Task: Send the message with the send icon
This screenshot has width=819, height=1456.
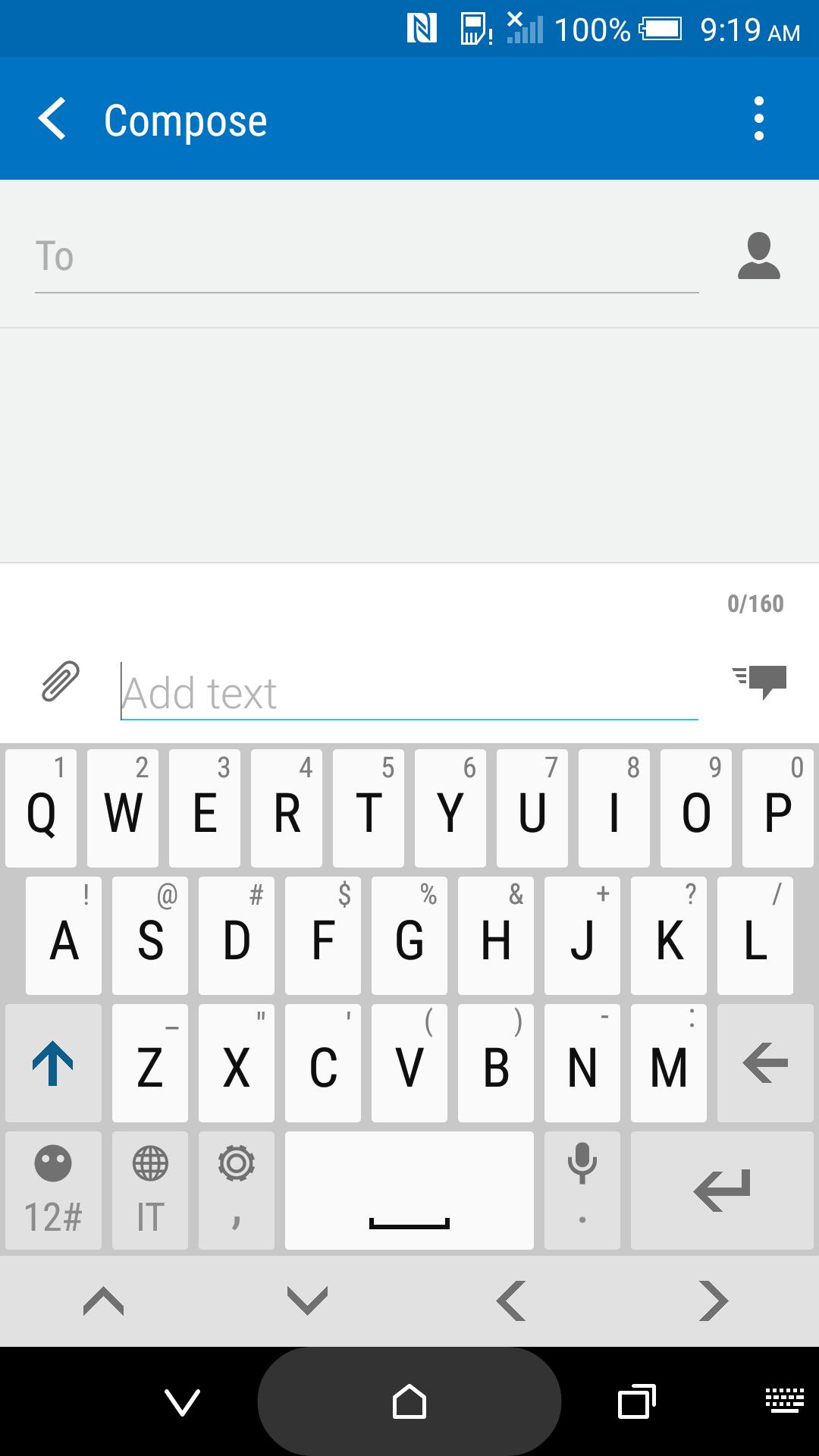Action: click(x=760, y=680)
